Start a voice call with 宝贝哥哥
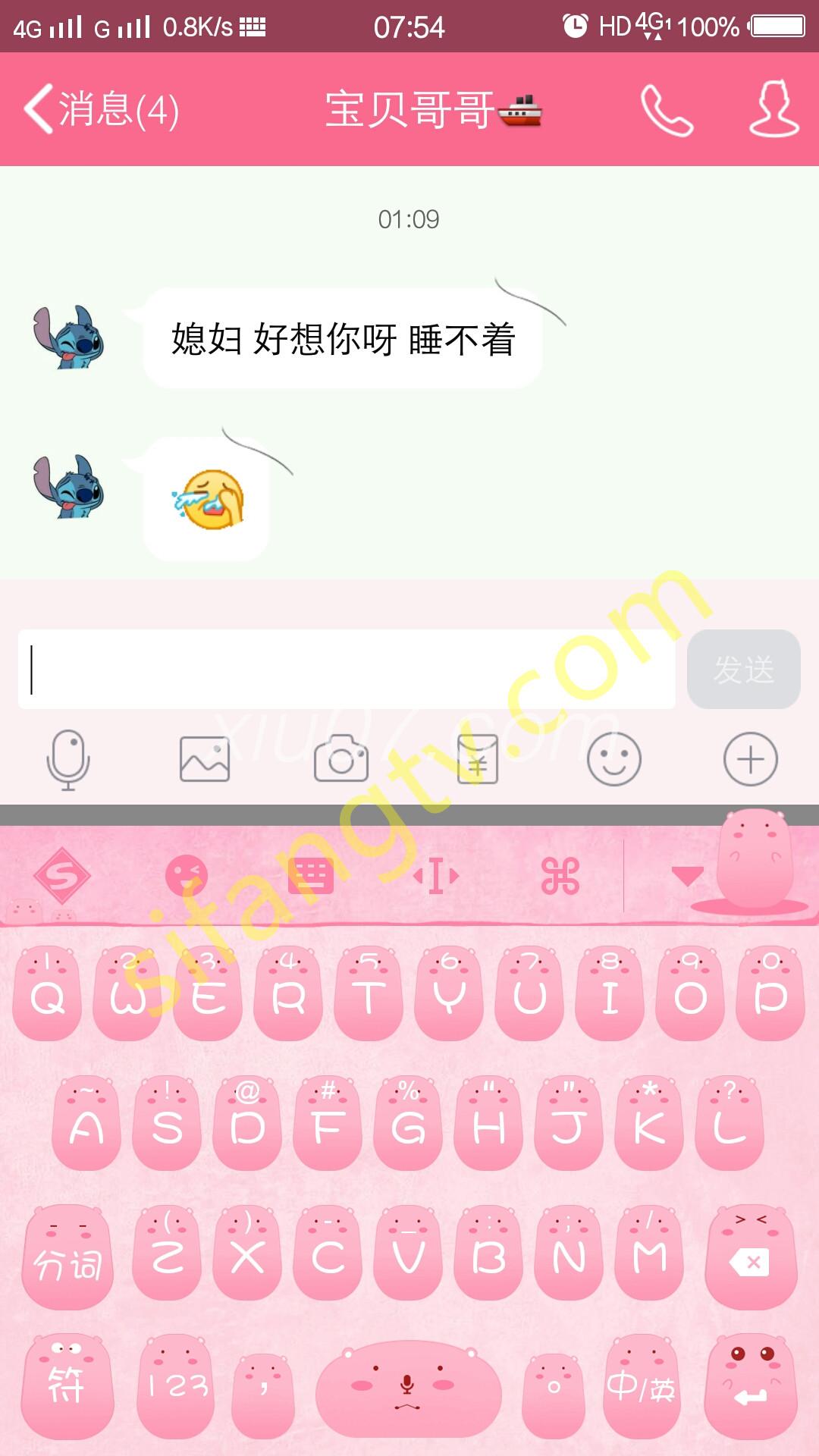The width and height of the screenshot is (819, 1456). 667,110
